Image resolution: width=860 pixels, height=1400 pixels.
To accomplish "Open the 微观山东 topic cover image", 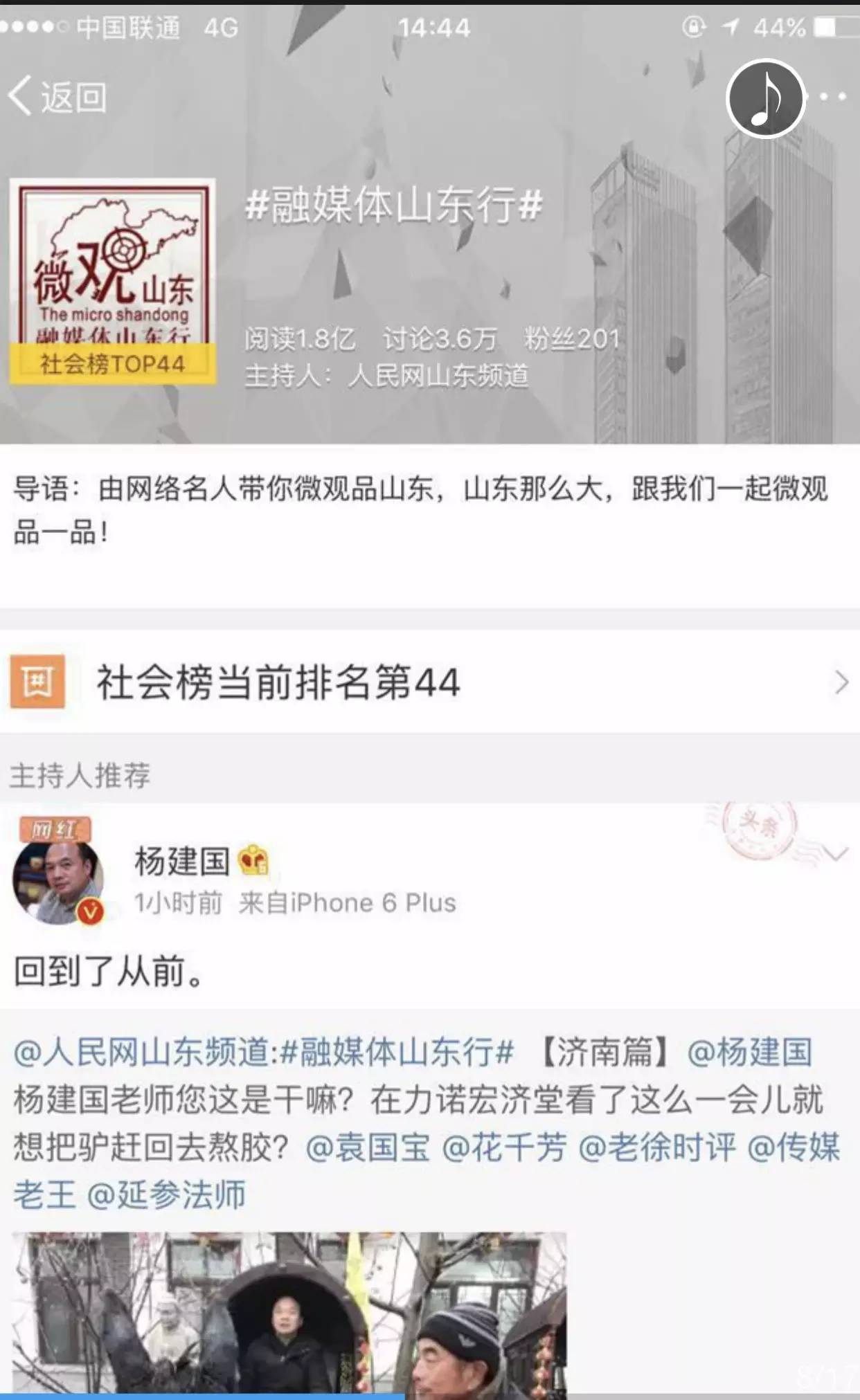I will click(112, 282).
